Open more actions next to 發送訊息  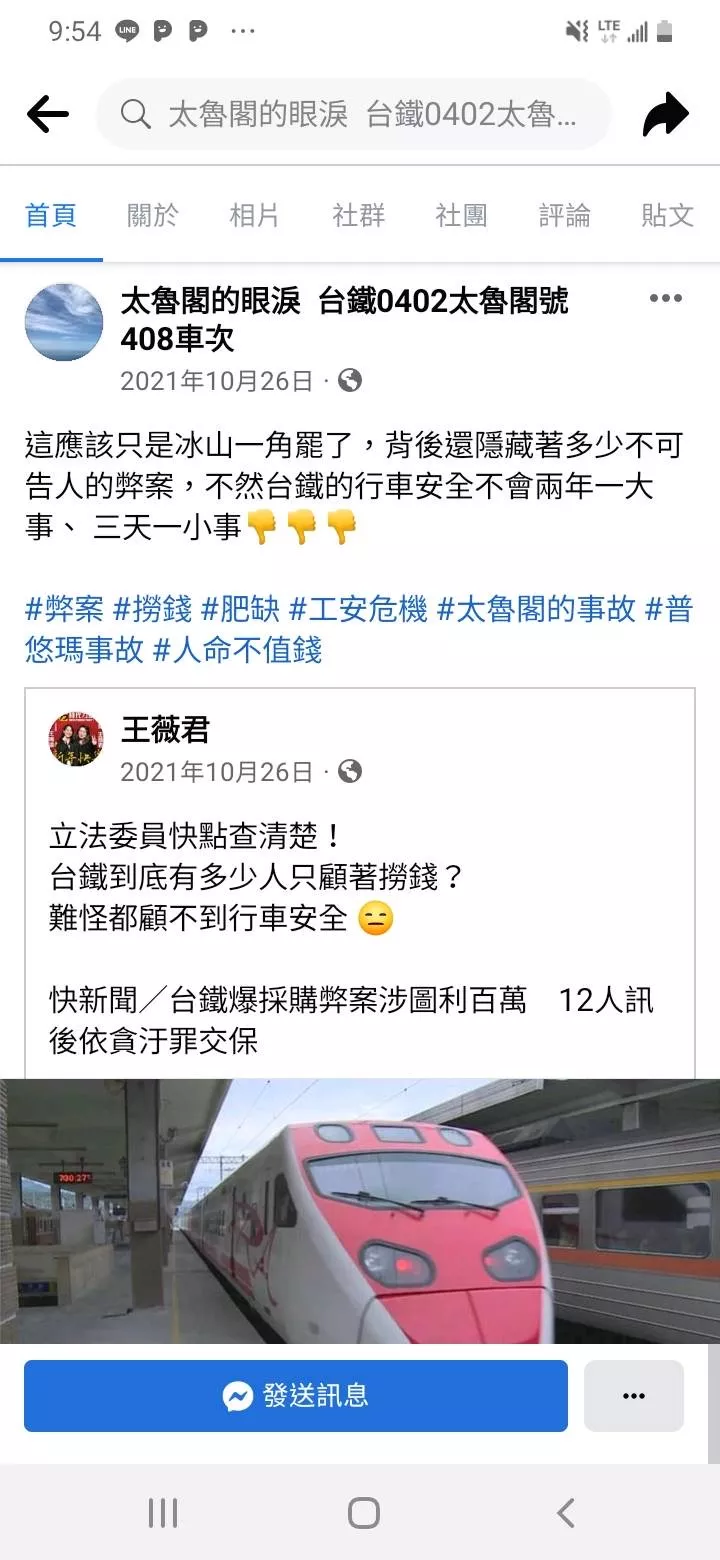(633, 1395)
